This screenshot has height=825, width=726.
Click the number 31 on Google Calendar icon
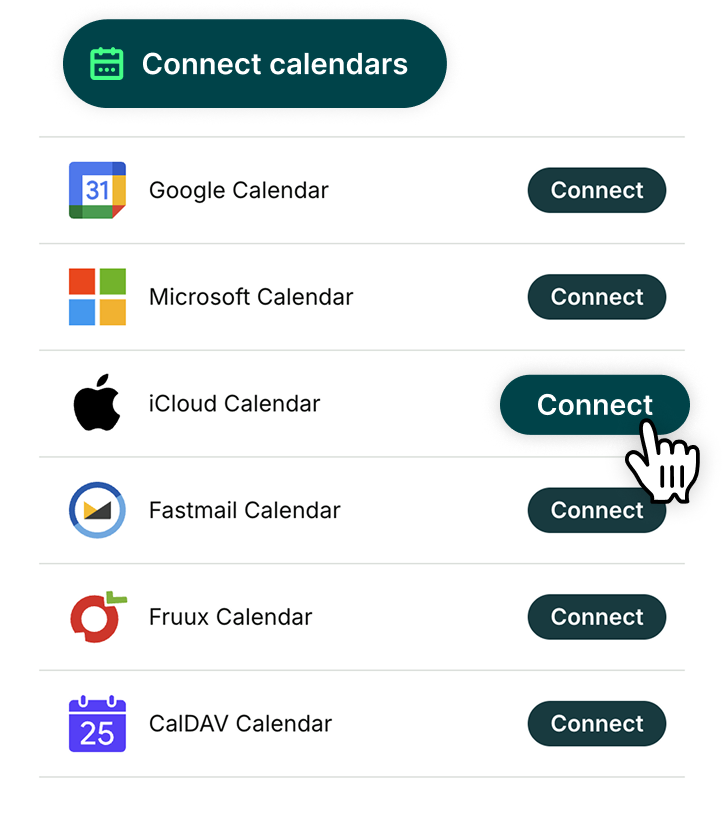click(97, 190)
